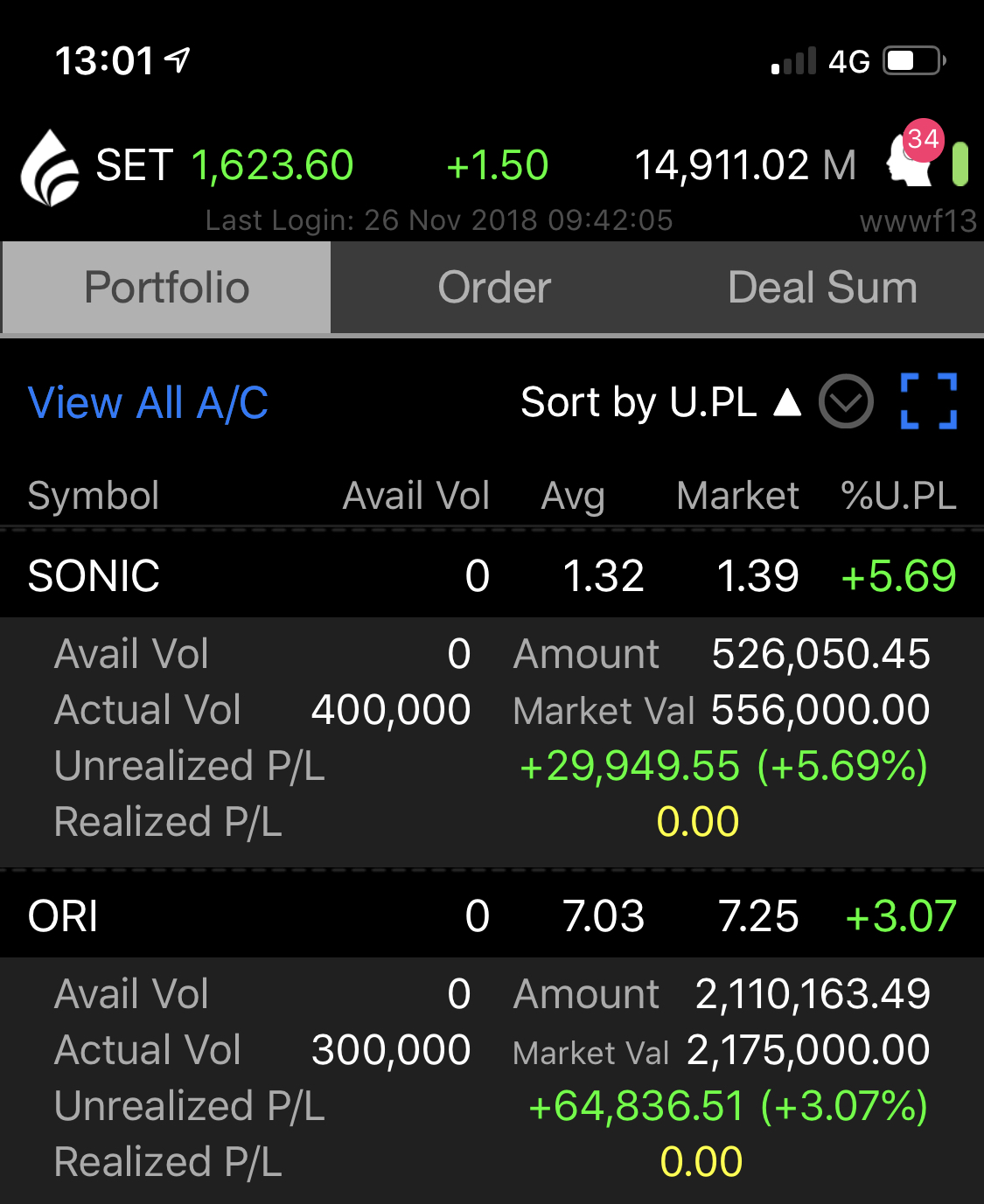Open the sort options dropdown chevron
The width and height of the screenshot is (984, 1204).
point(846,402)
